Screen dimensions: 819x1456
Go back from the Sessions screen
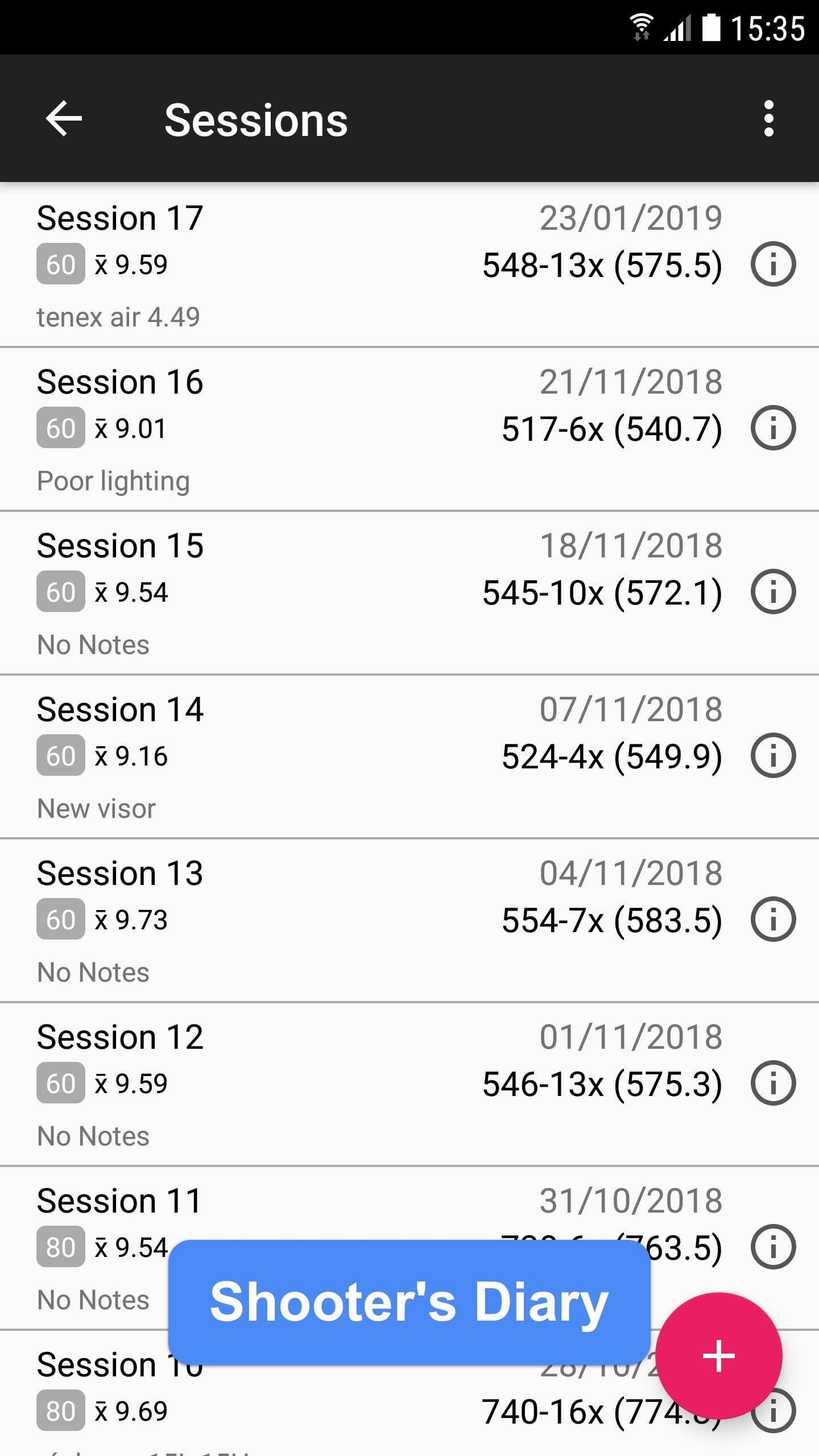click(64, 119)
